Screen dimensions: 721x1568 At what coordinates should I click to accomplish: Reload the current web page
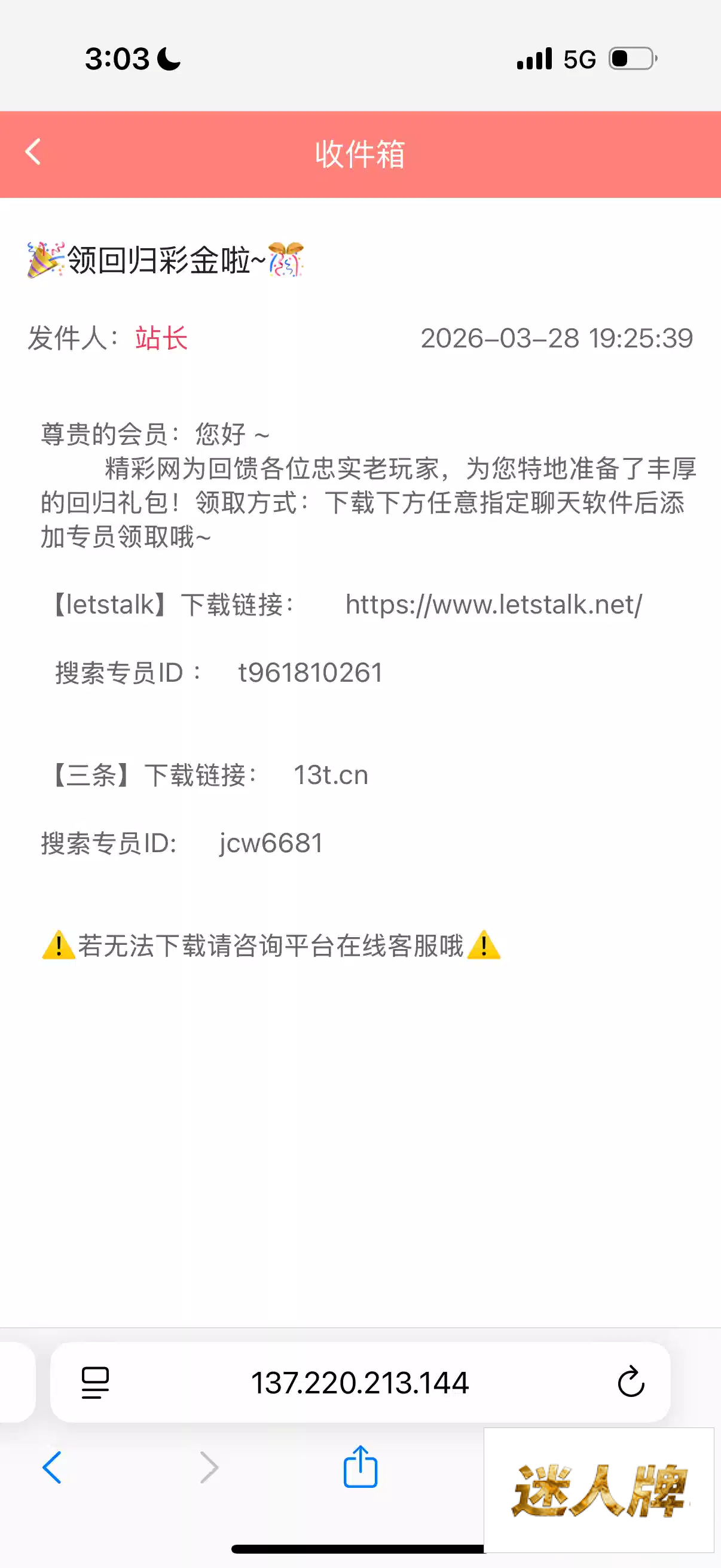click(x=630, y=1383)
